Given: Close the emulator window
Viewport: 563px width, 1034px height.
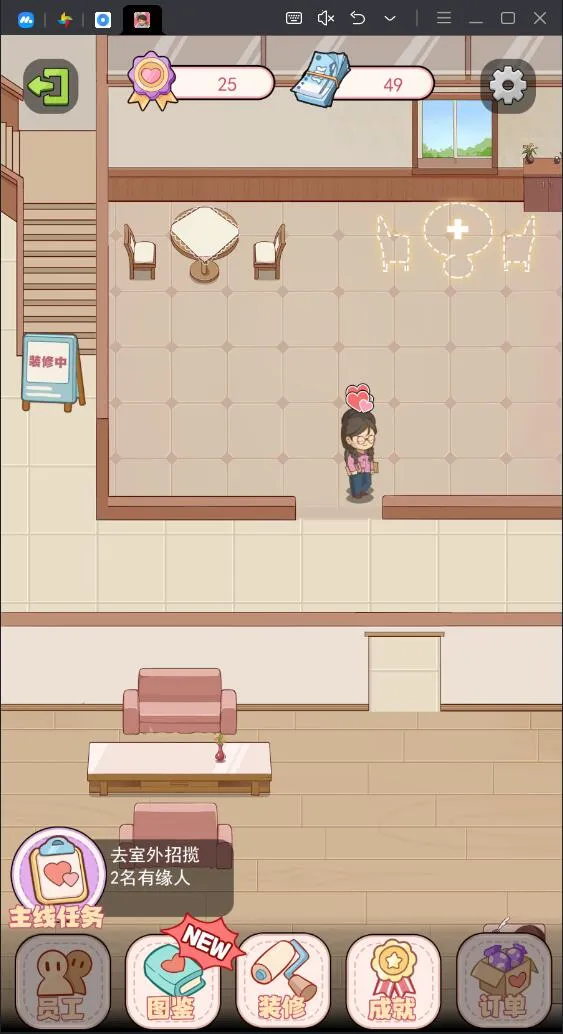Looking at the screenshot, I should point(540,18).
